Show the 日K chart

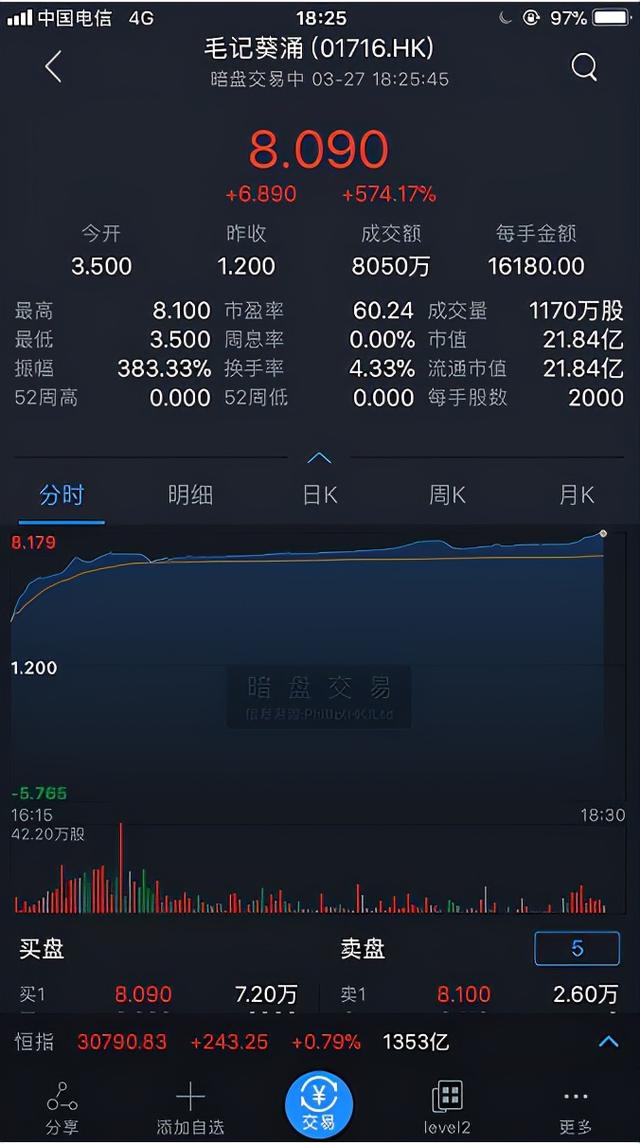[320, 495]
